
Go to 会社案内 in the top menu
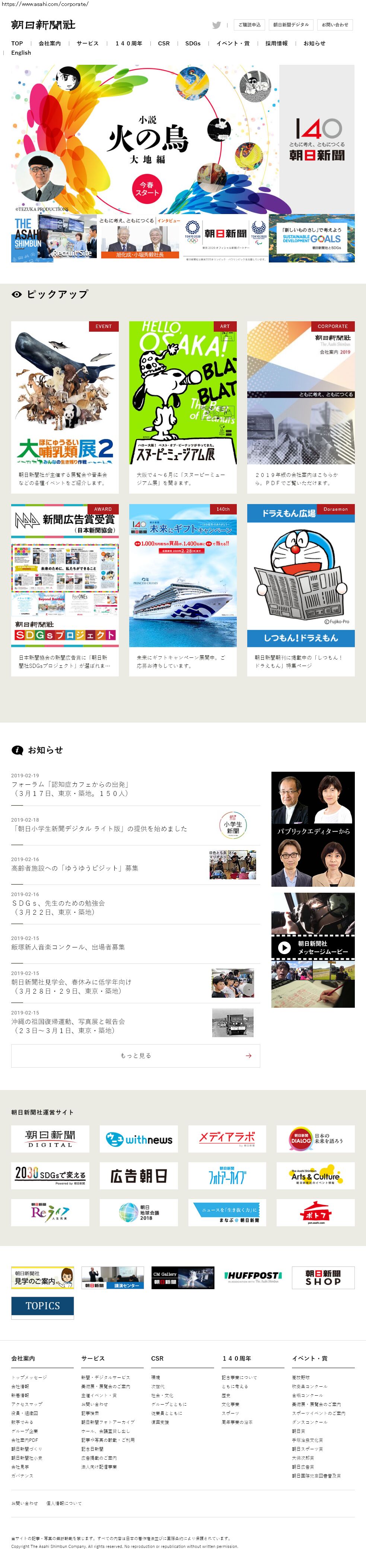(x=49, y=43)
